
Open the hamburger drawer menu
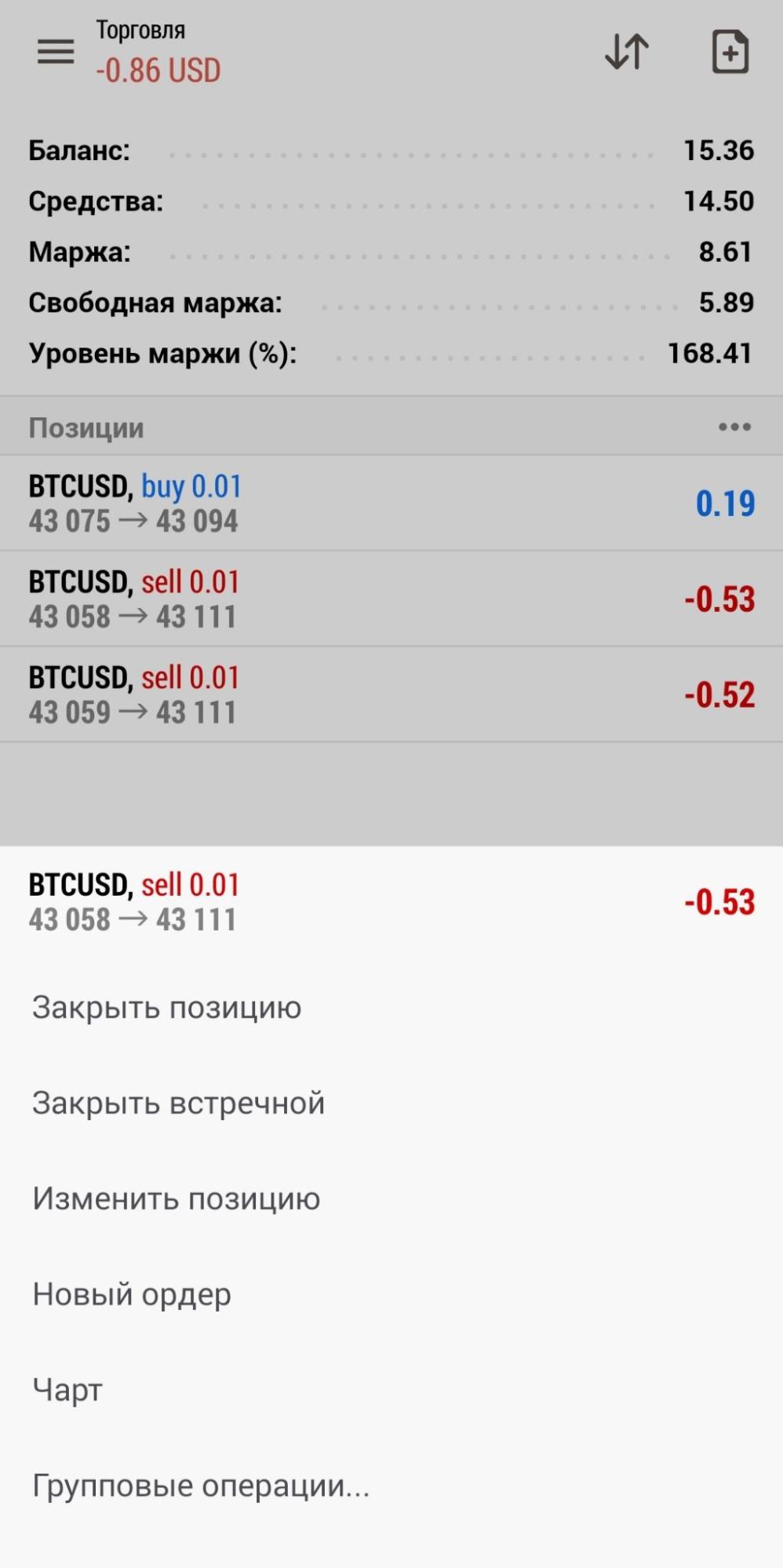click(56, 52)
